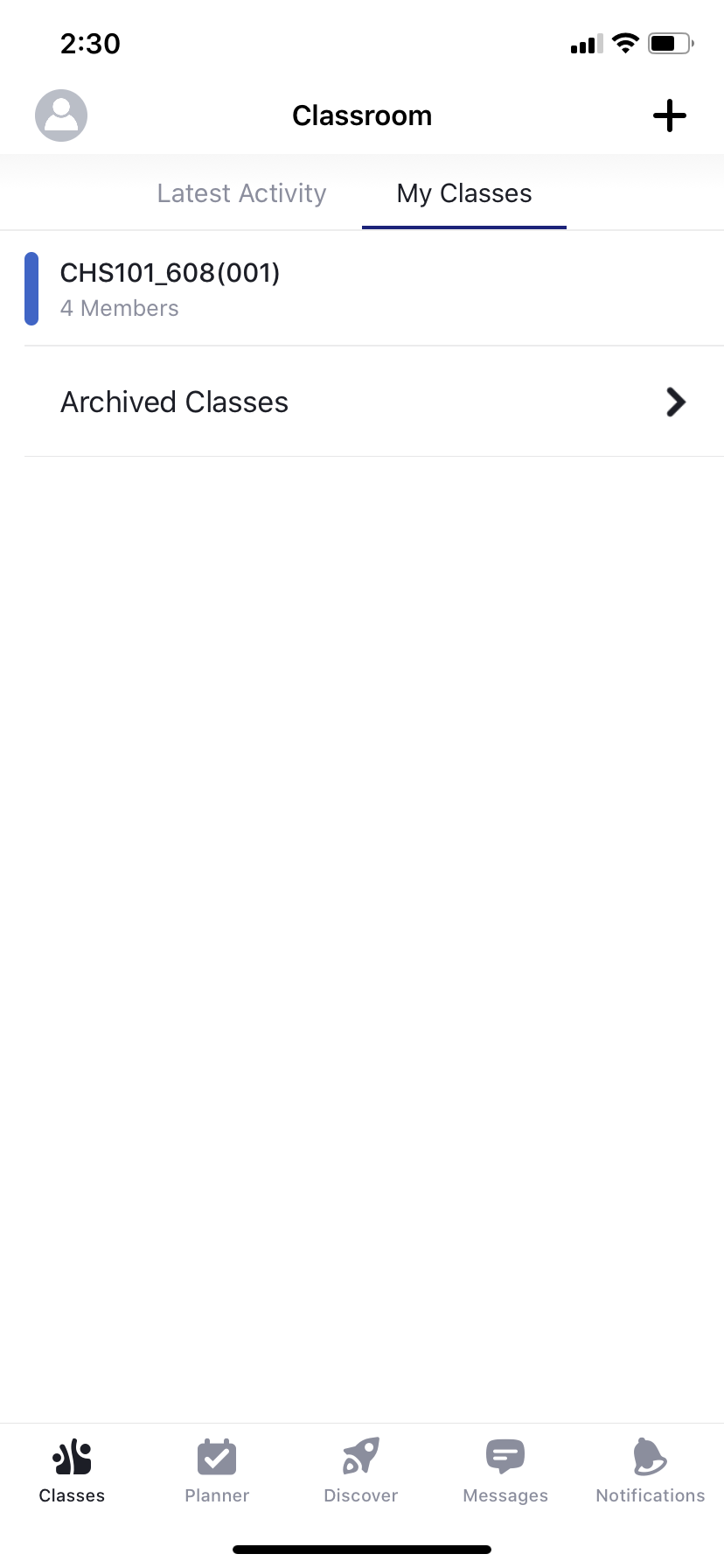Switch to the Planner tab
The image size is (724, 1568).
[217, 1470]
